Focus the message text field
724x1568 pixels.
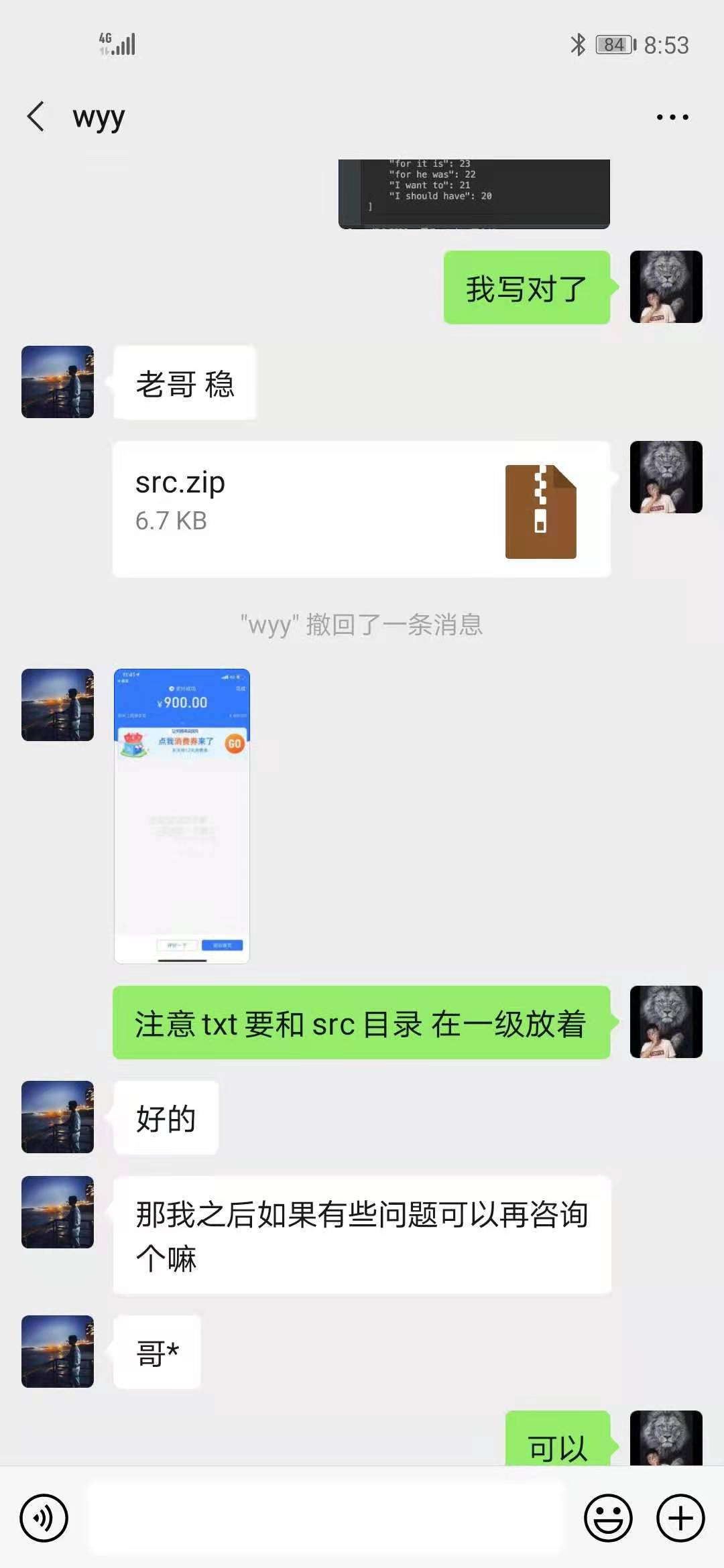coord(326,1518)
